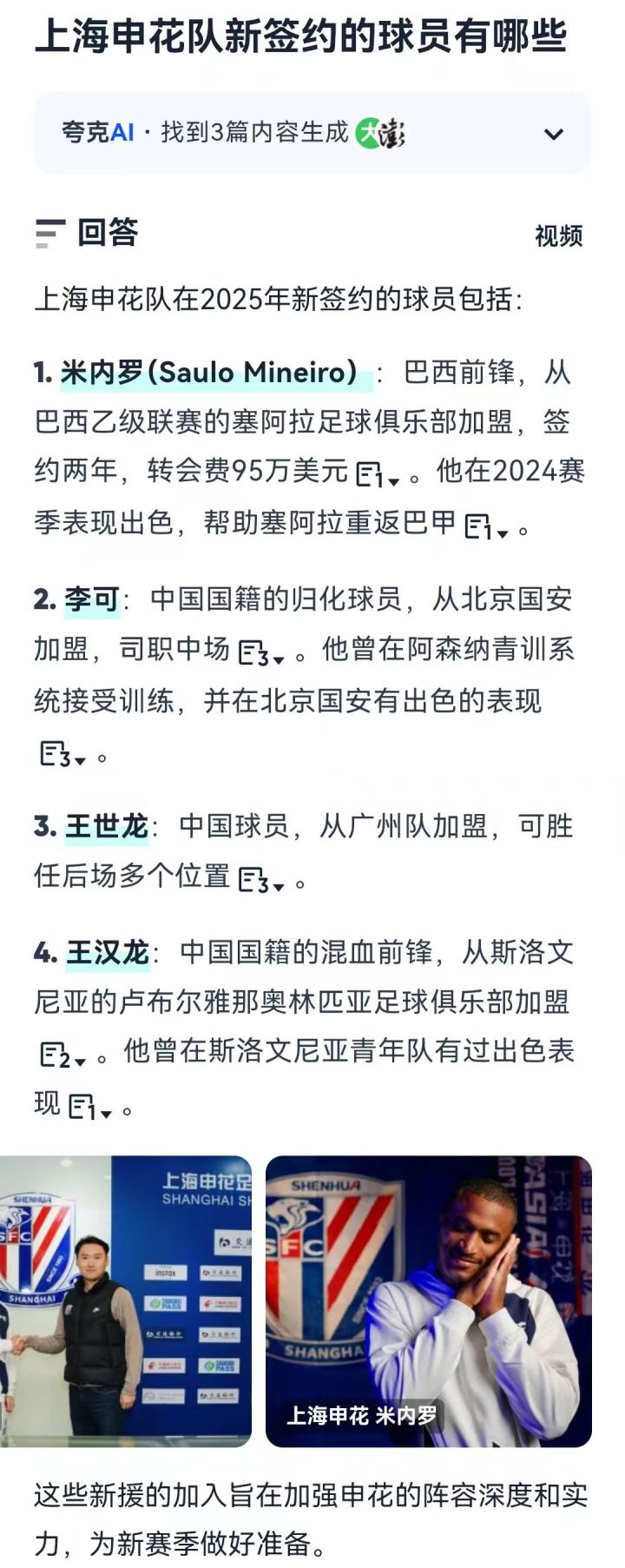This screenshot has width=625, height=1568.
Task: Open the signing handshake photo
Action: [126, 1301]
